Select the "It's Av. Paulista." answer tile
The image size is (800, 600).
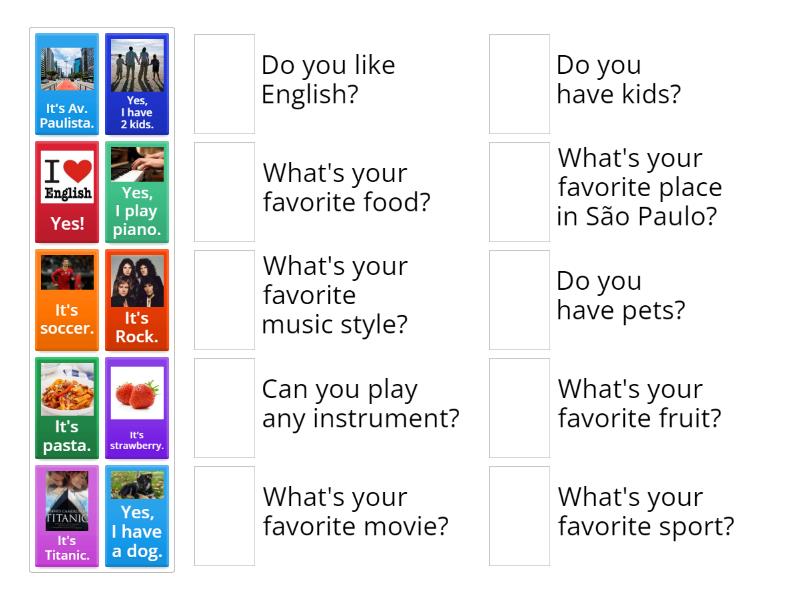67,84
